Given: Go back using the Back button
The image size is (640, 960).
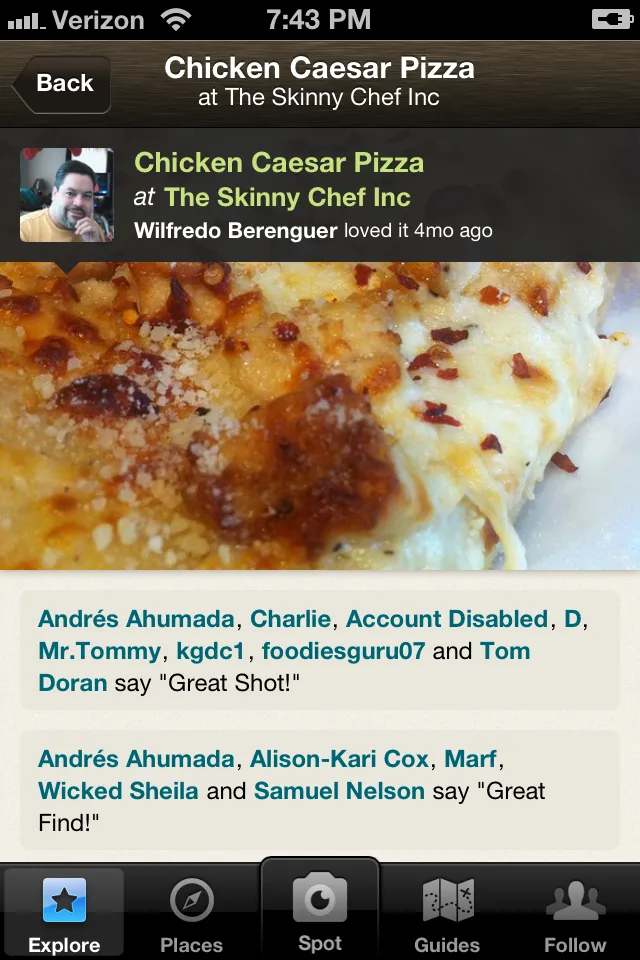Looking at the screenshot, I should 62,84.
